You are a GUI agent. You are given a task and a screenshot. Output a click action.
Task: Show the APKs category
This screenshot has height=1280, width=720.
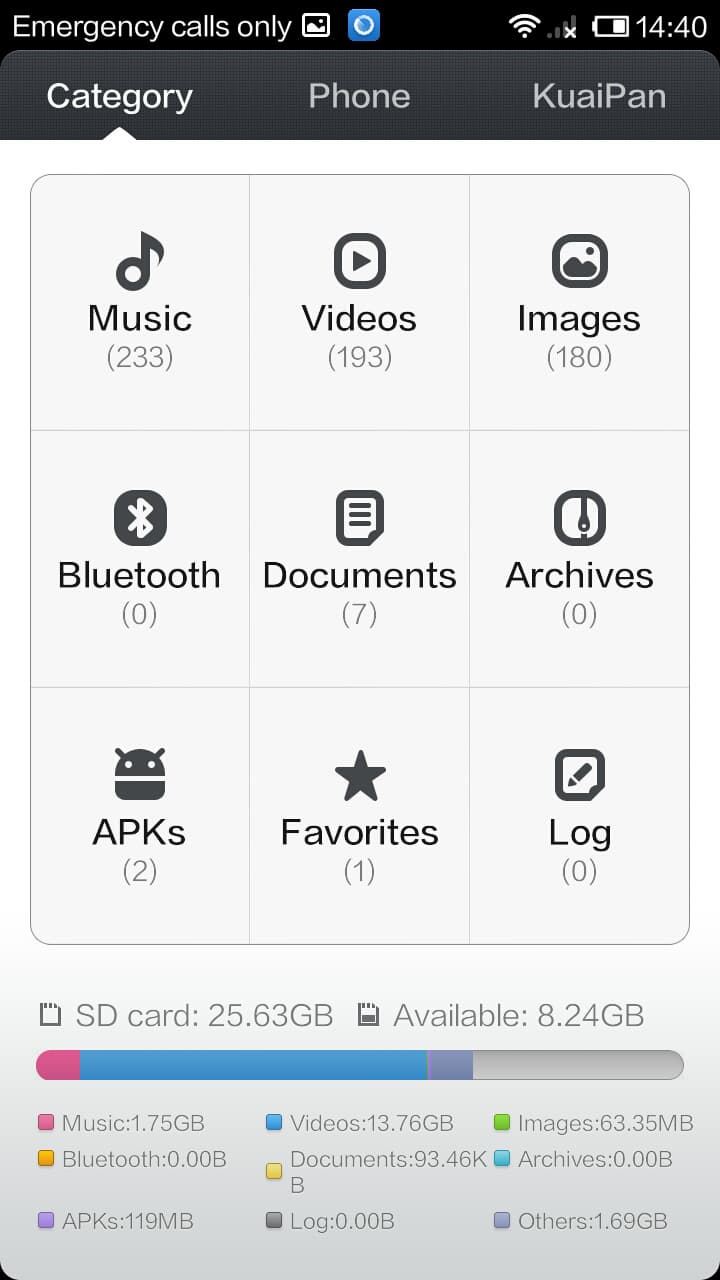coord(140,815)
